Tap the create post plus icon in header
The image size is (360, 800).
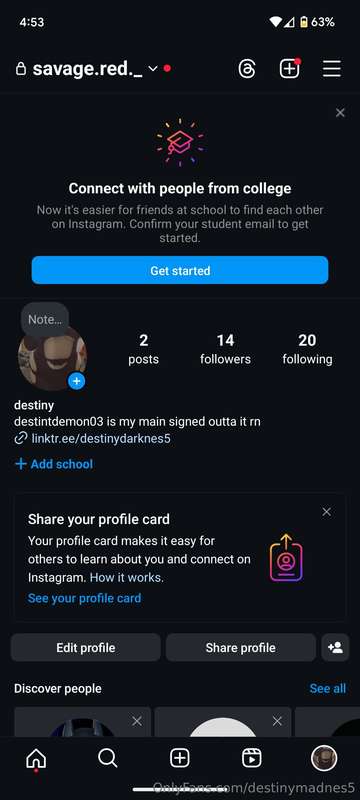click(290, 68)
